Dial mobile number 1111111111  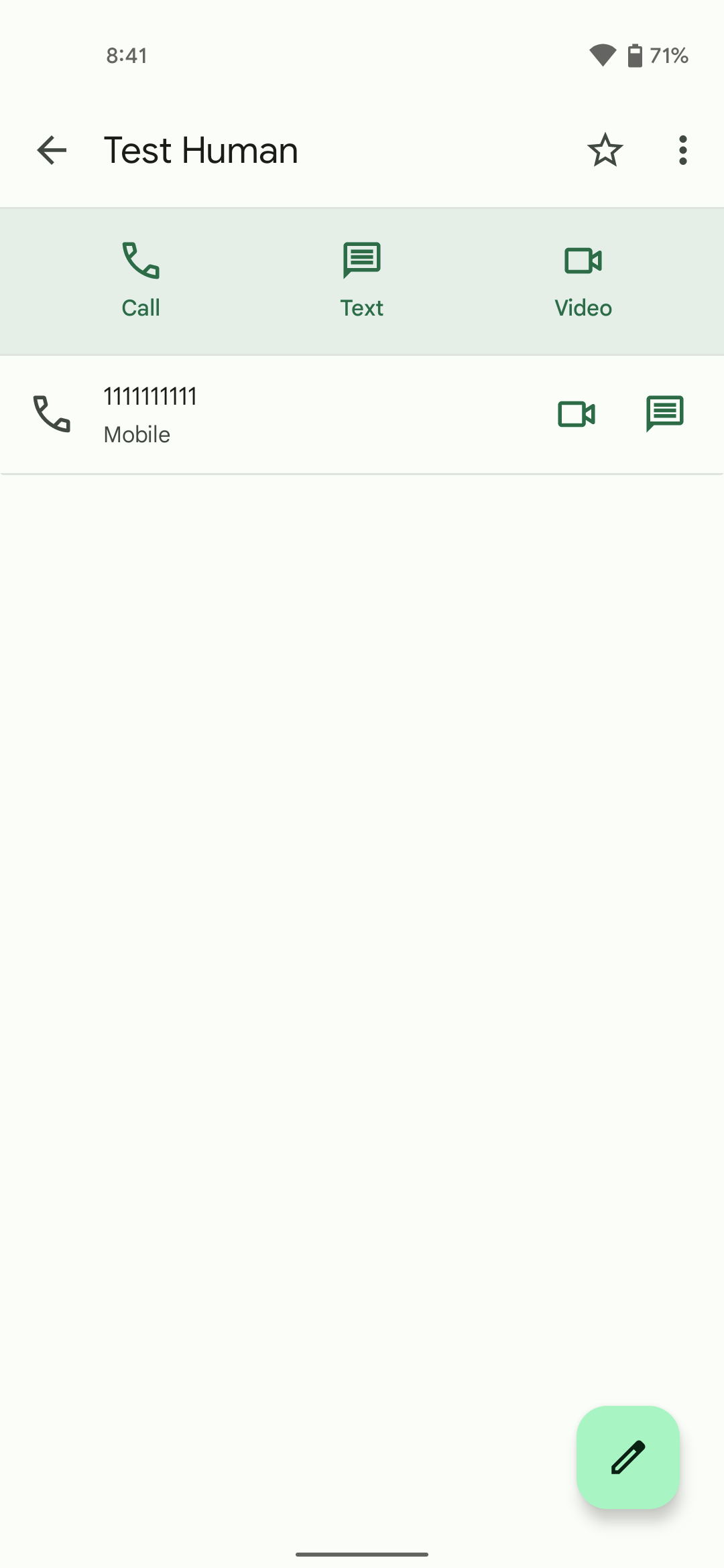click(x=151, y=414)
